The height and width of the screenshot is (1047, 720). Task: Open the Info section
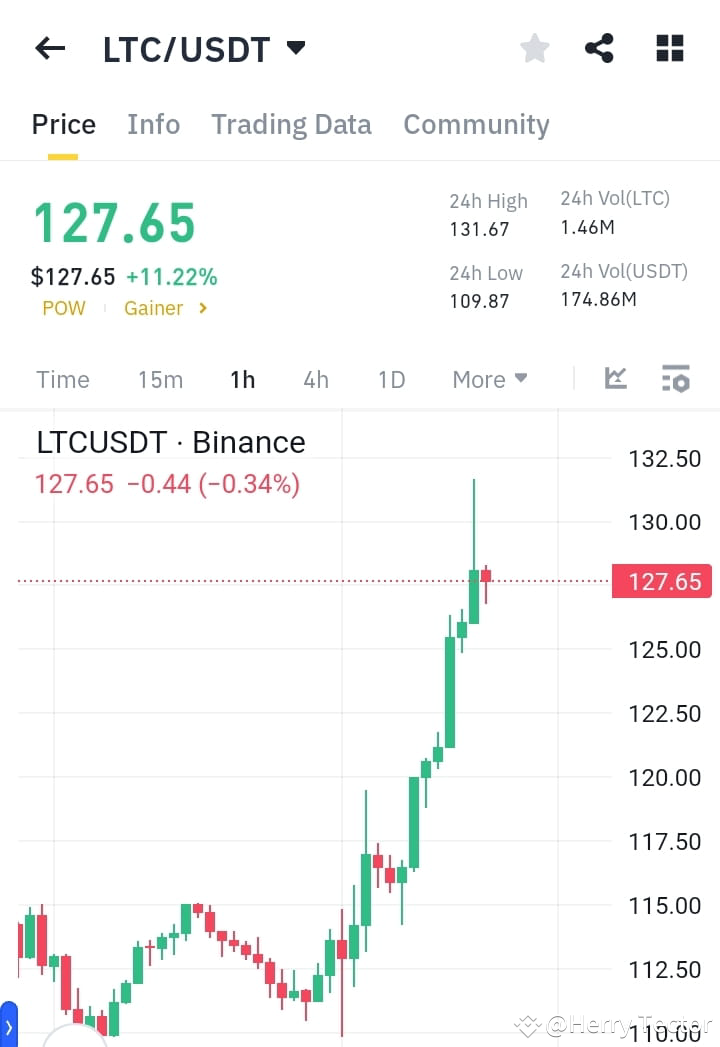(x=153, y=124)
